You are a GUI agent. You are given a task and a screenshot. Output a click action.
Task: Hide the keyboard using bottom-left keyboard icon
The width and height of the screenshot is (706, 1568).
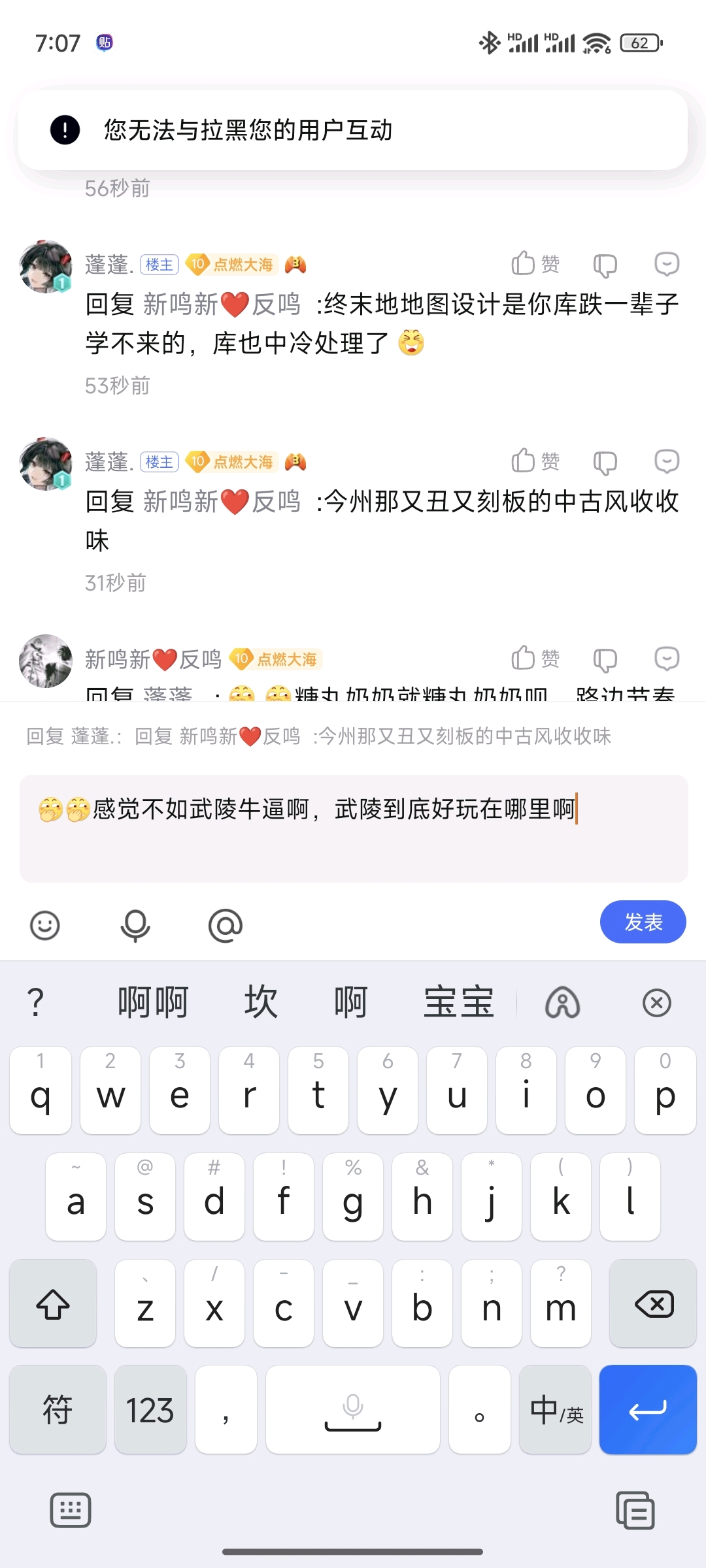pyautogui.click(x=71, y=1511)
